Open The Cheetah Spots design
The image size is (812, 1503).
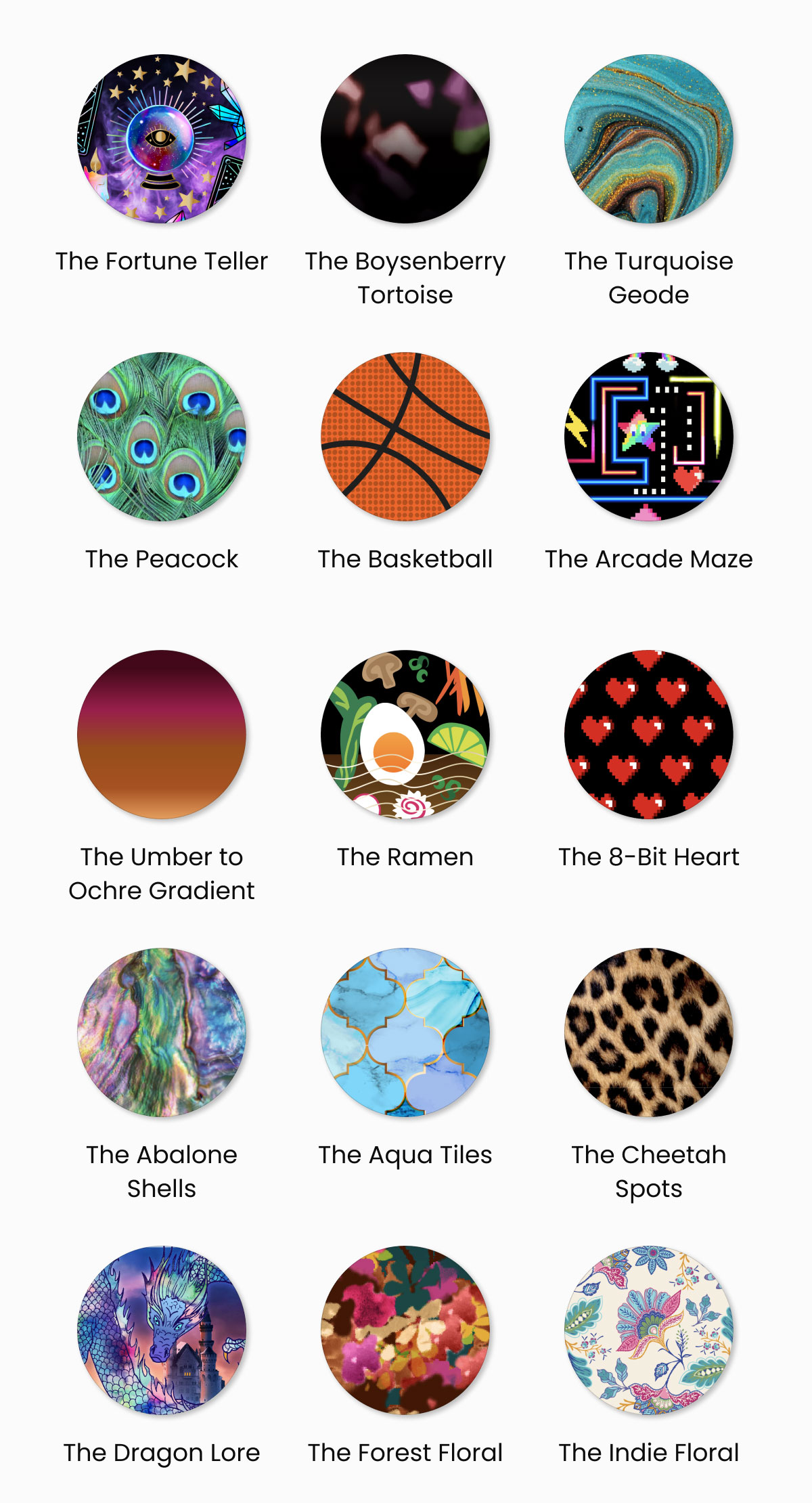click(x=649, y=1032)
